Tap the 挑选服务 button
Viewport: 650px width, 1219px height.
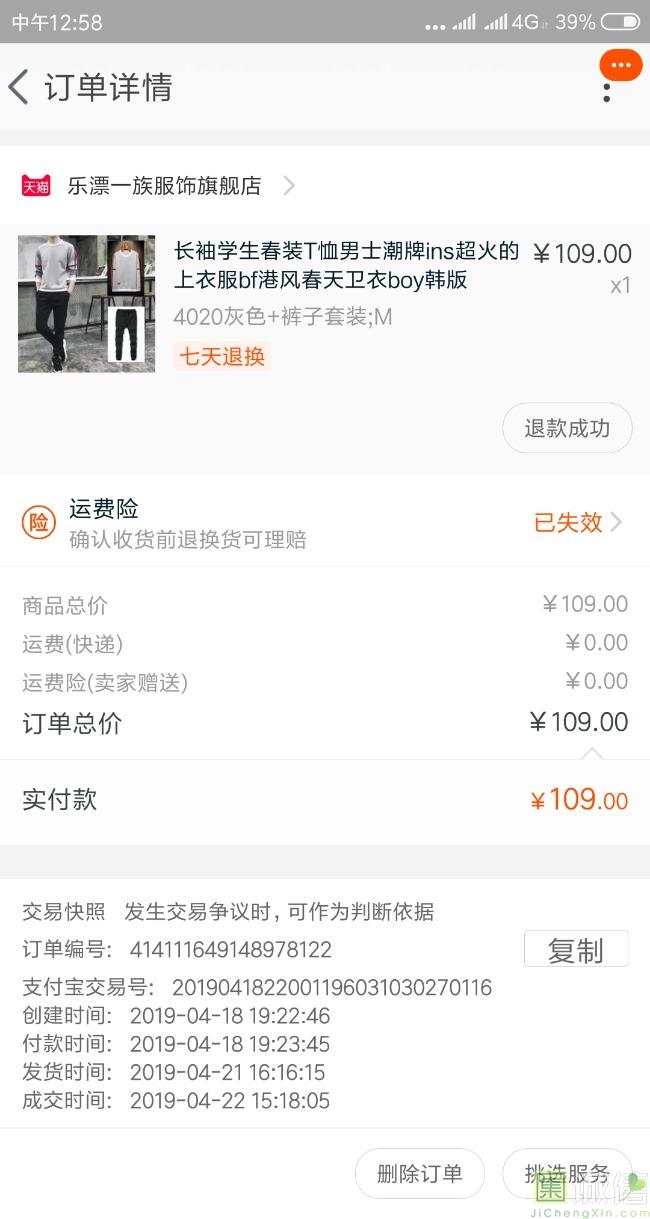566,1174
